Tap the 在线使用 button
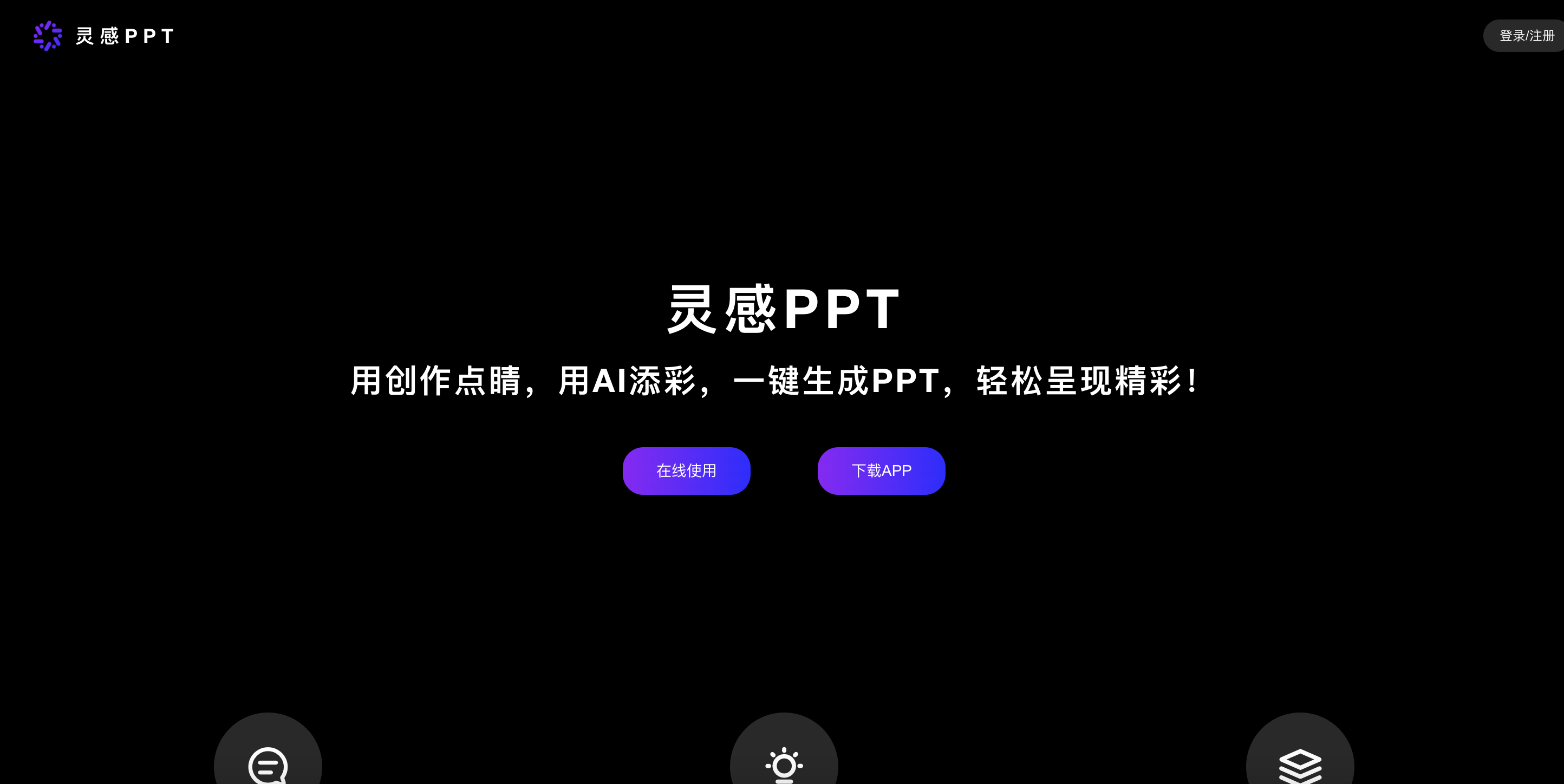1564x784 pixels. click(x=686, y=471)
